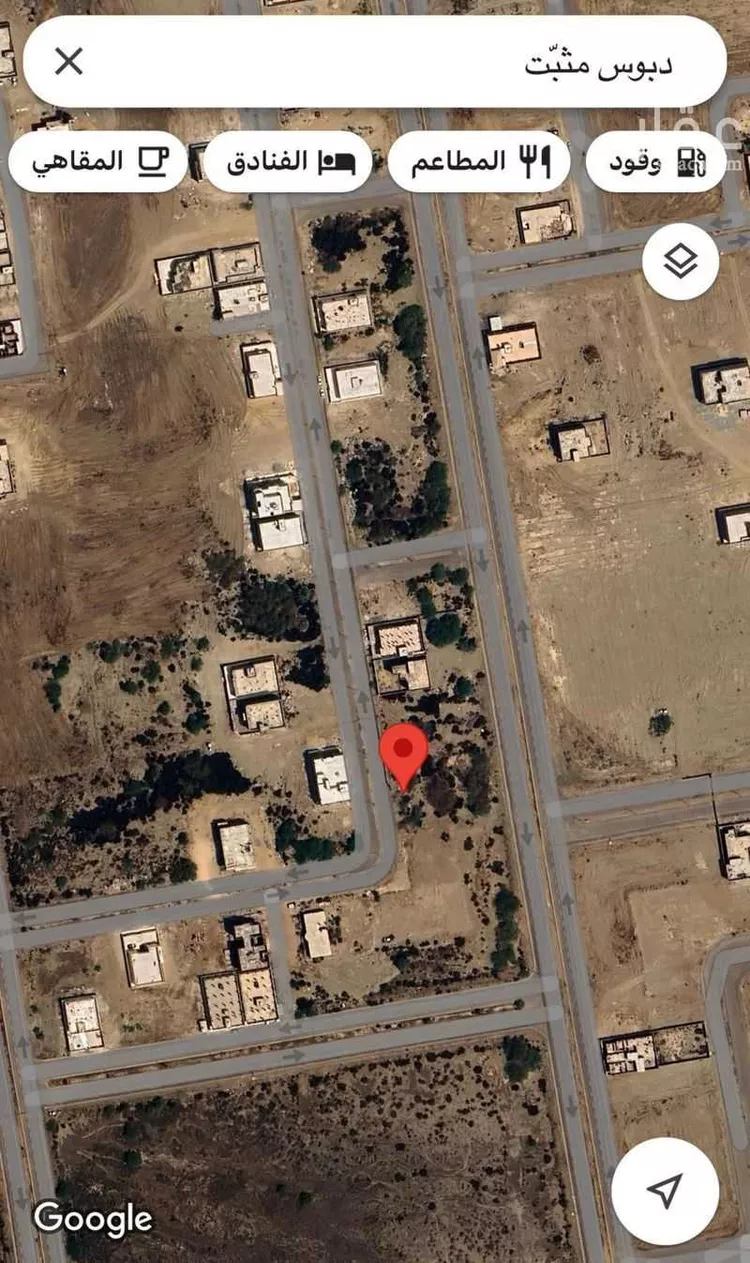Filter by Restaurants (المطاعم) chip
Image resolution: width=750 pixels, height=1263 pixels.
[x=479, y=162]
